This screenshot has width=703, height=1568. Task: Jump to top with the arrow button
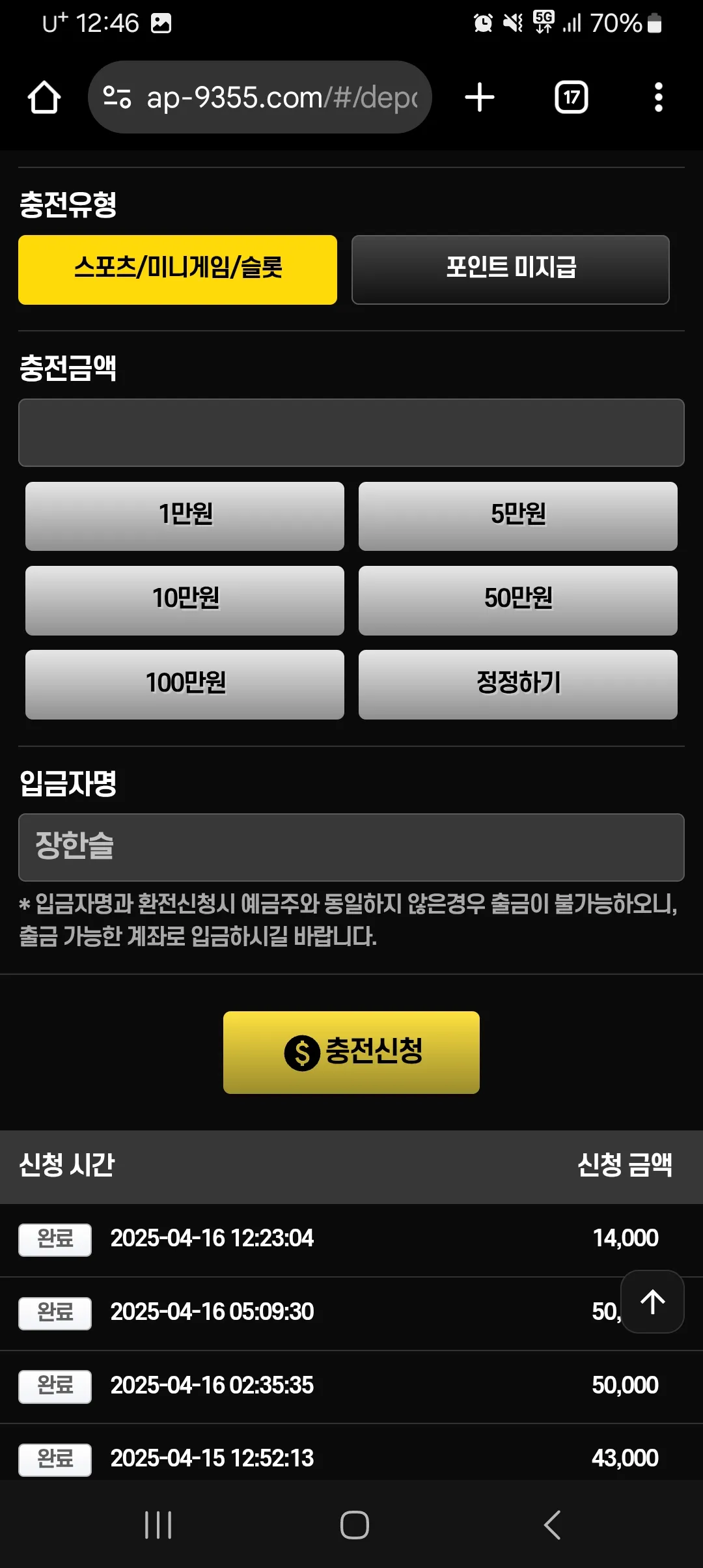652,1302
